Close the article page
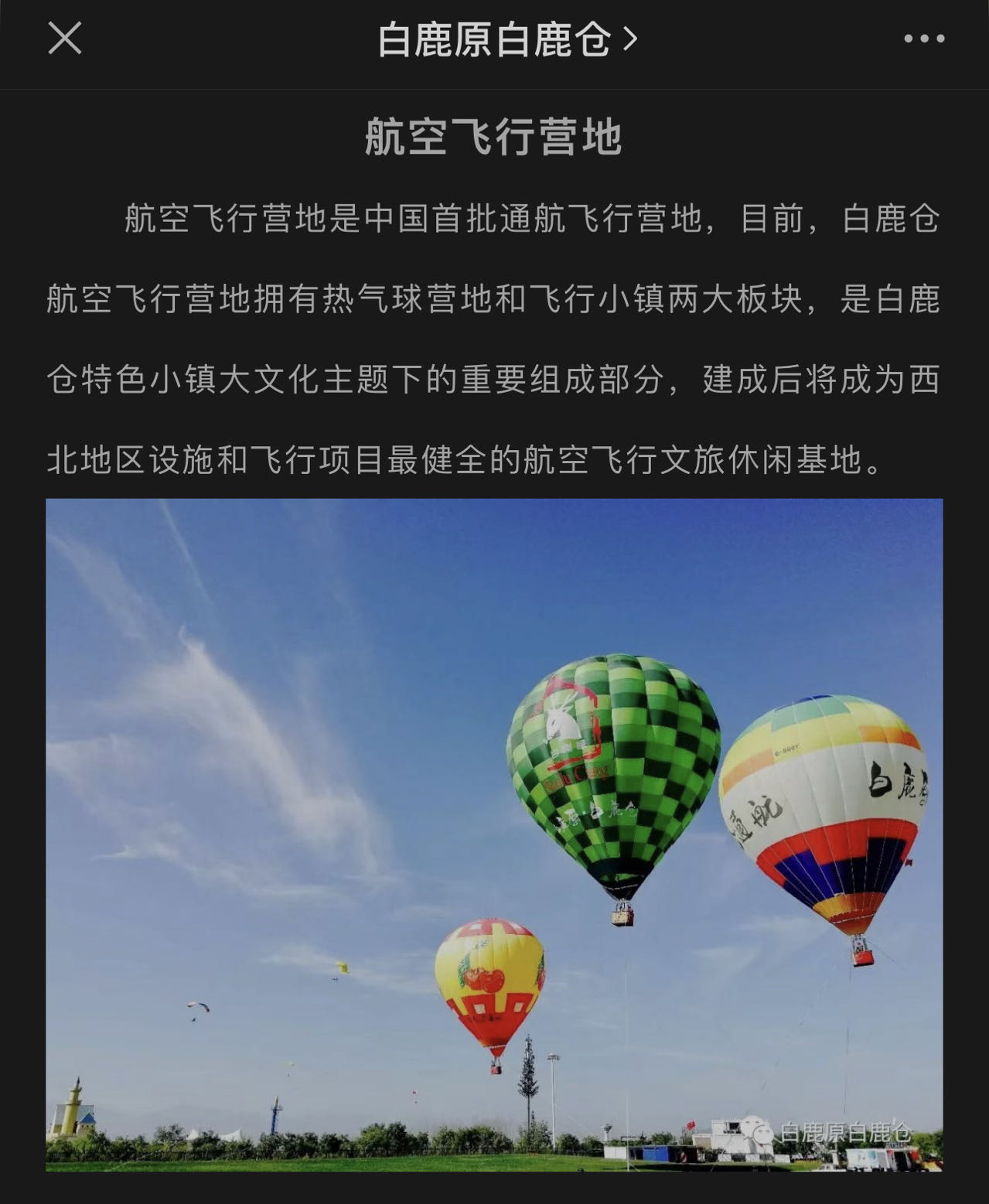 coord(65,38)
